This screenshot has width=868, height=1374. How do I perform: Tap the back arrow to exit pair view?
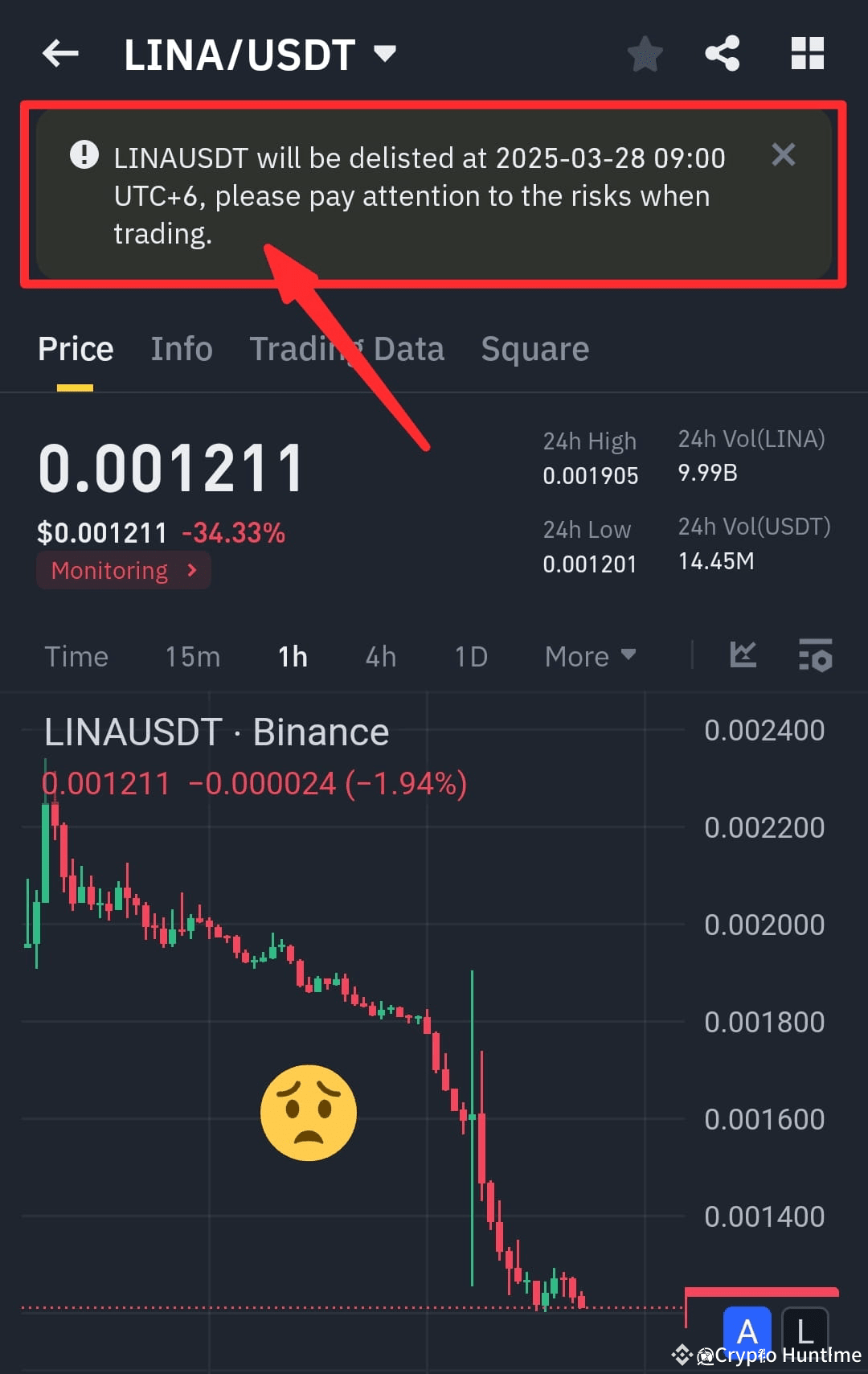tap(60, 53)
